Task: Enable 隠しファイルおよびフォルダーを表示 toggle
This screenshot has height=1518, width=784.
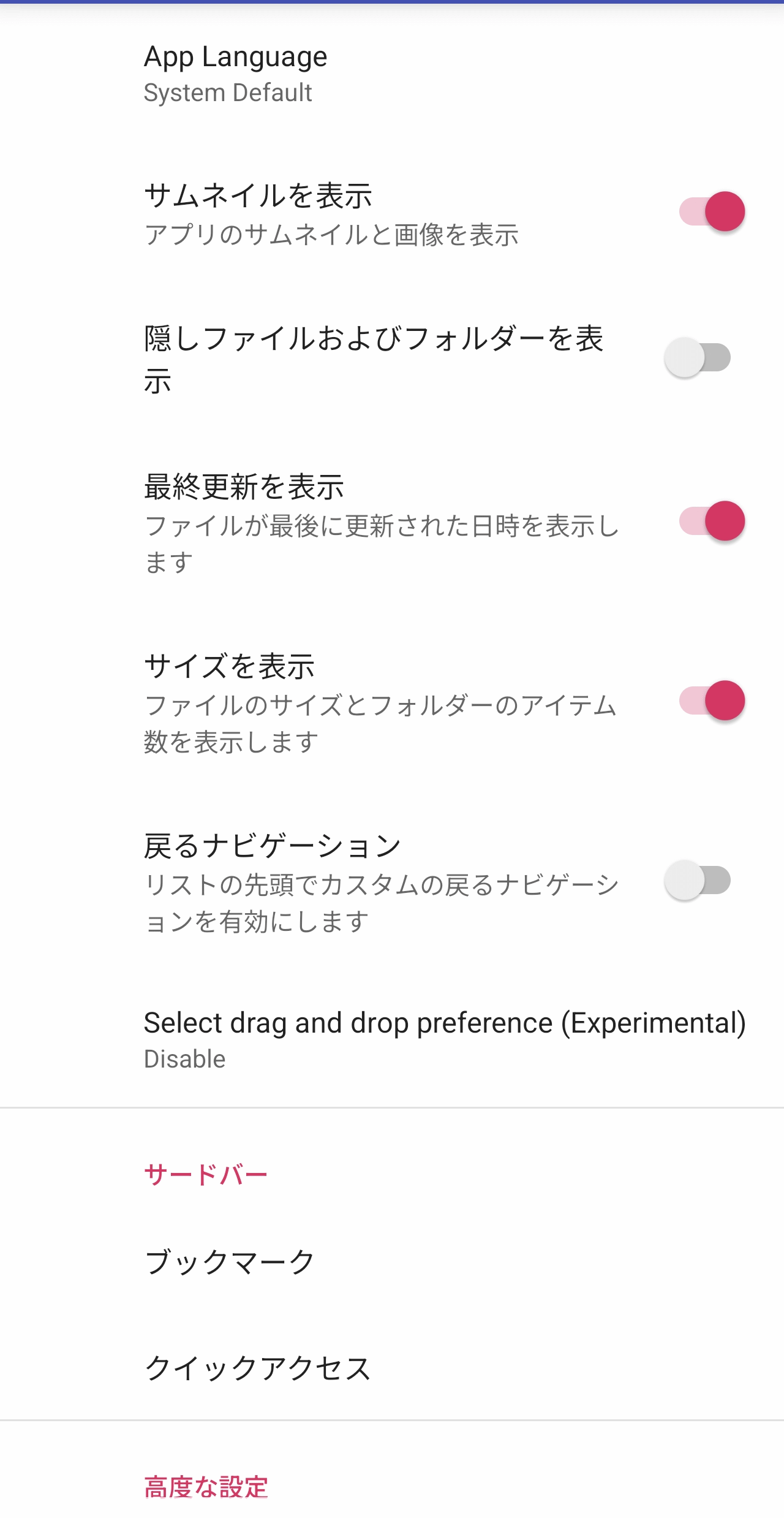Action: pyautogui.click(x=698, y=358)
